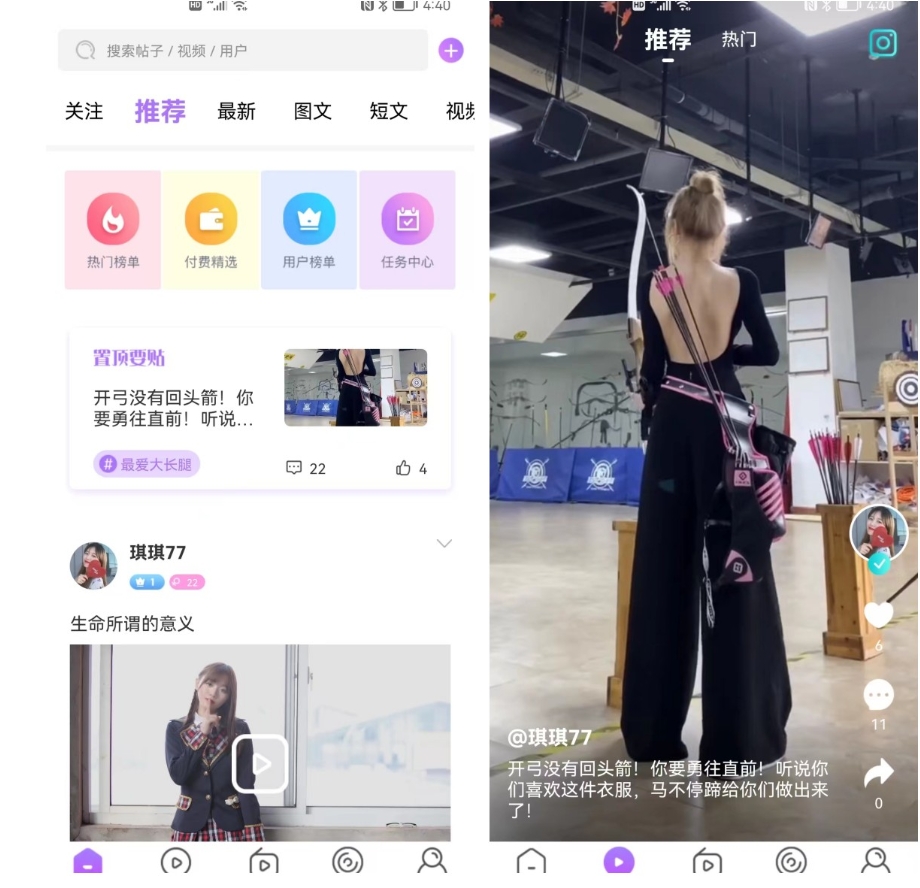Viewport: 920px width, 888px height.
Task: Open the camera icon on video screen
Action: [882, 43]
